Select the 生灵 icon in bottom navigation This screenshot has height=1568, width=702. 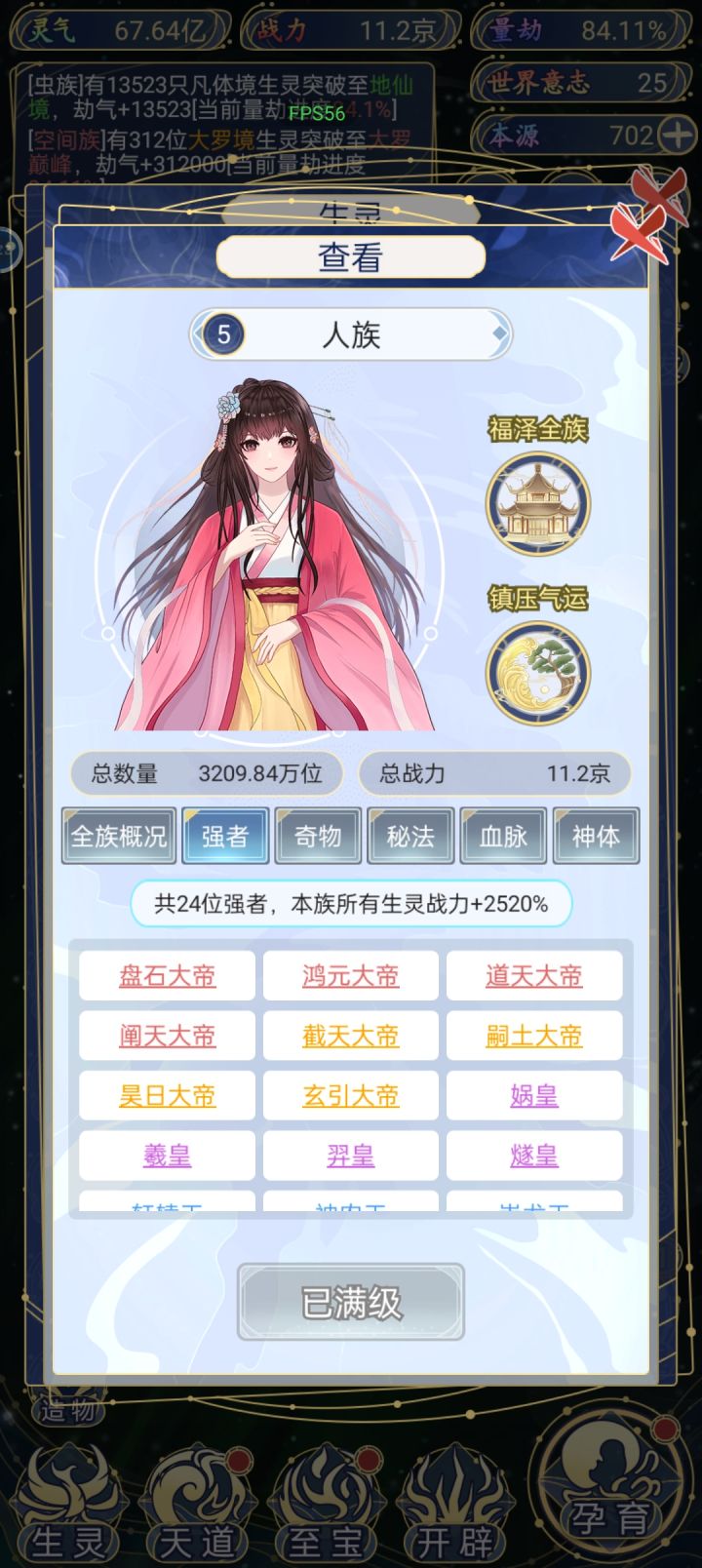pos(70,1512)
